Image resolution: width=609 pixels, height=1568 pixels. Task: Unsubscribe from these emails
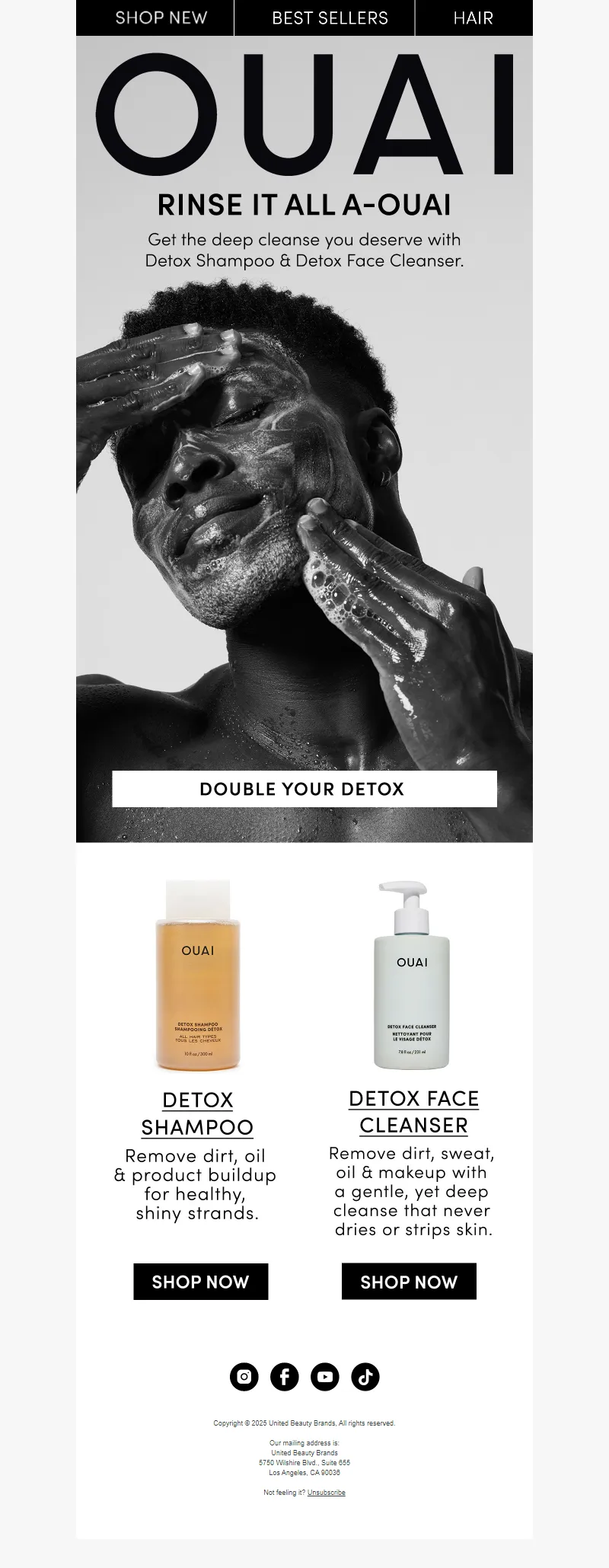pos(326,1493)
